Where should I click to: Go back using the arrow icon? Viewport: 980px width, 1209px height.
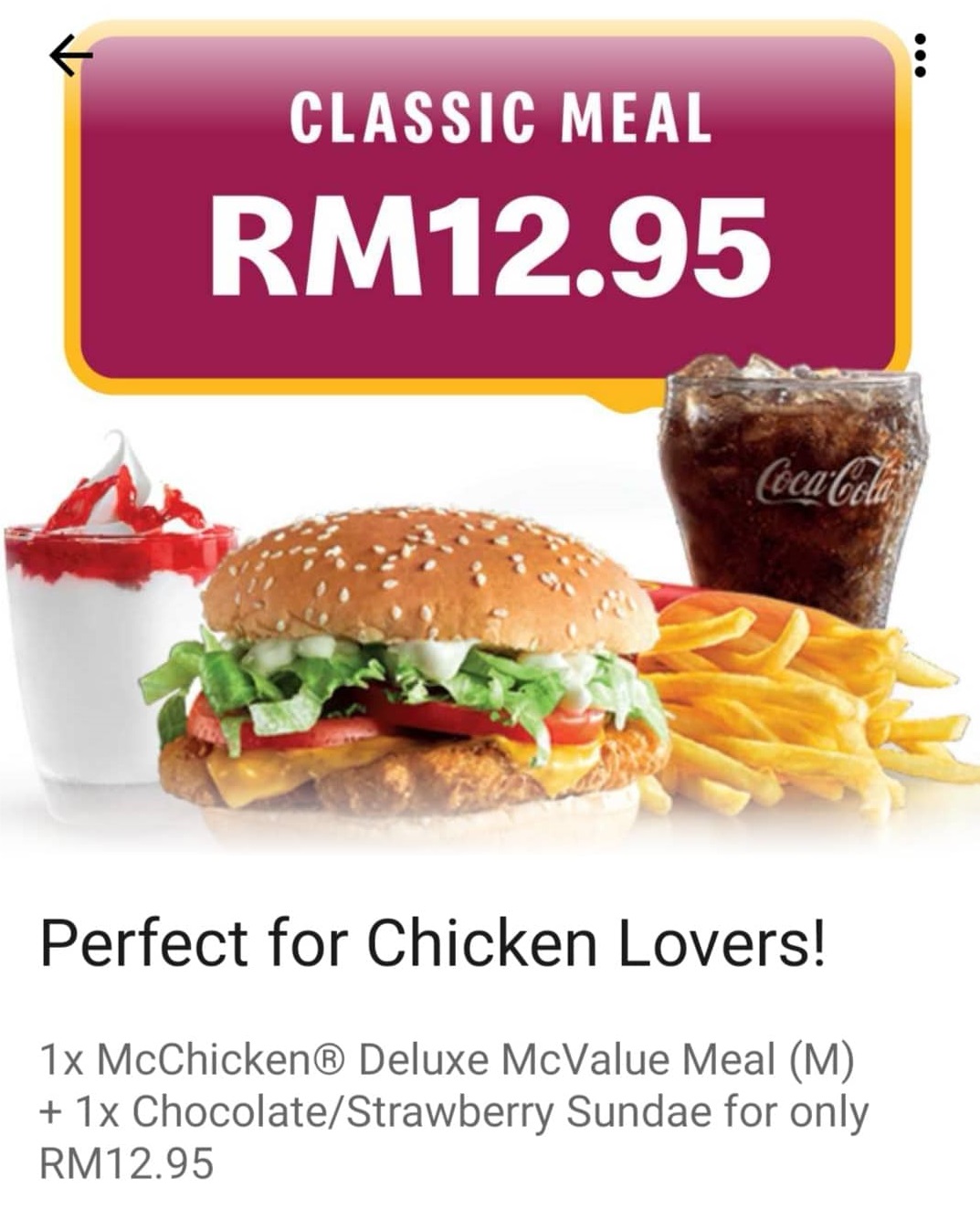[71, 56]
